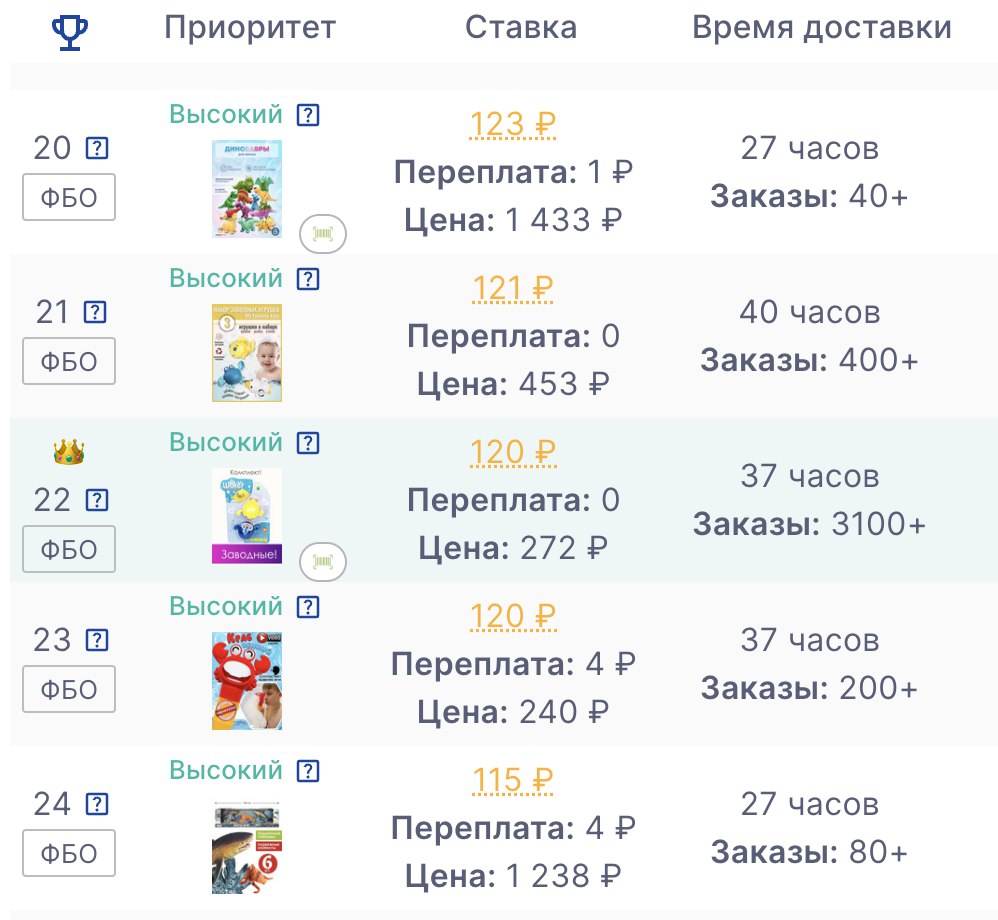Tap barcode icon beside dinosaurs product

pyautogui.click(x=323, y=234)
